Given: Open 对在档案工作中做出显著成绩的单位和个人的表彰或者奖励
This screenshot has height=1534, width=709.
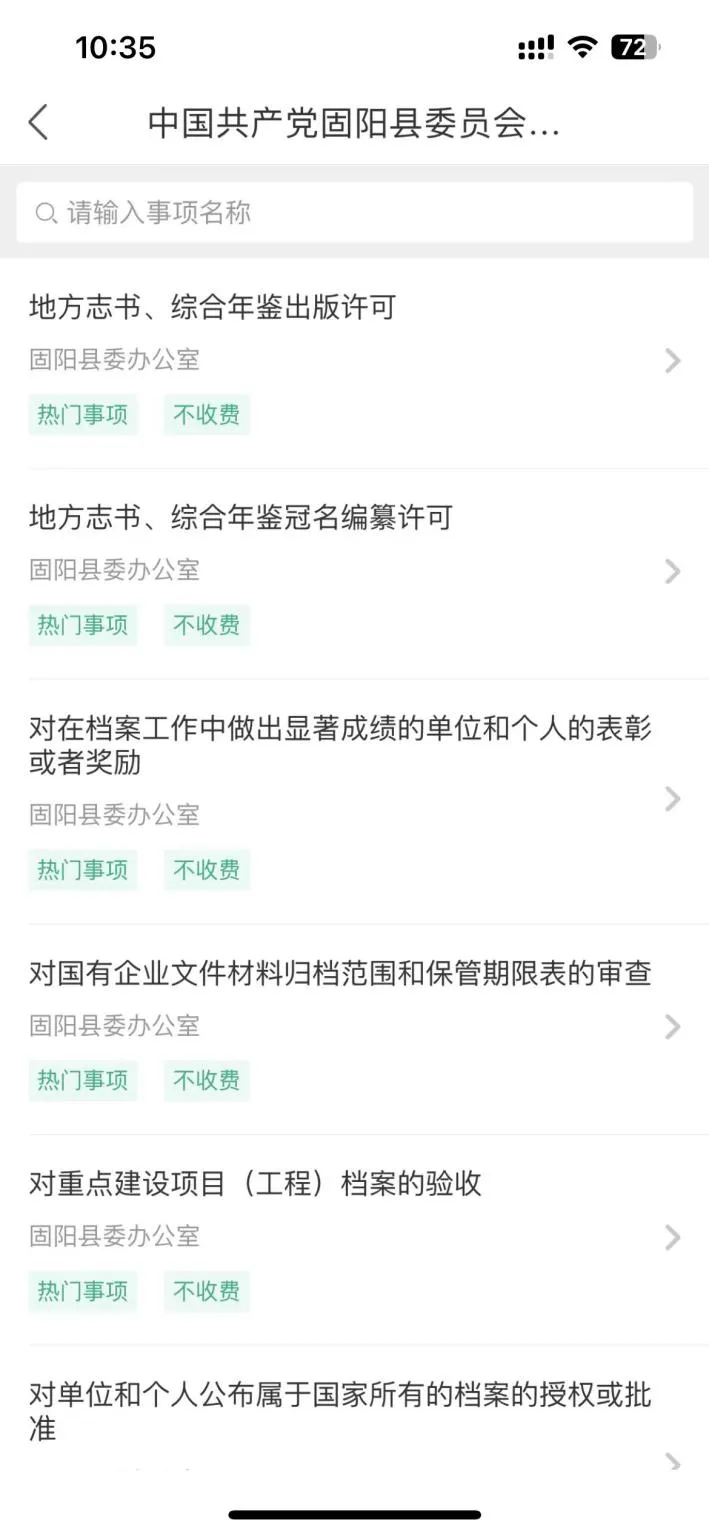Looking at the screenshot, I should (x=340, y=745).
